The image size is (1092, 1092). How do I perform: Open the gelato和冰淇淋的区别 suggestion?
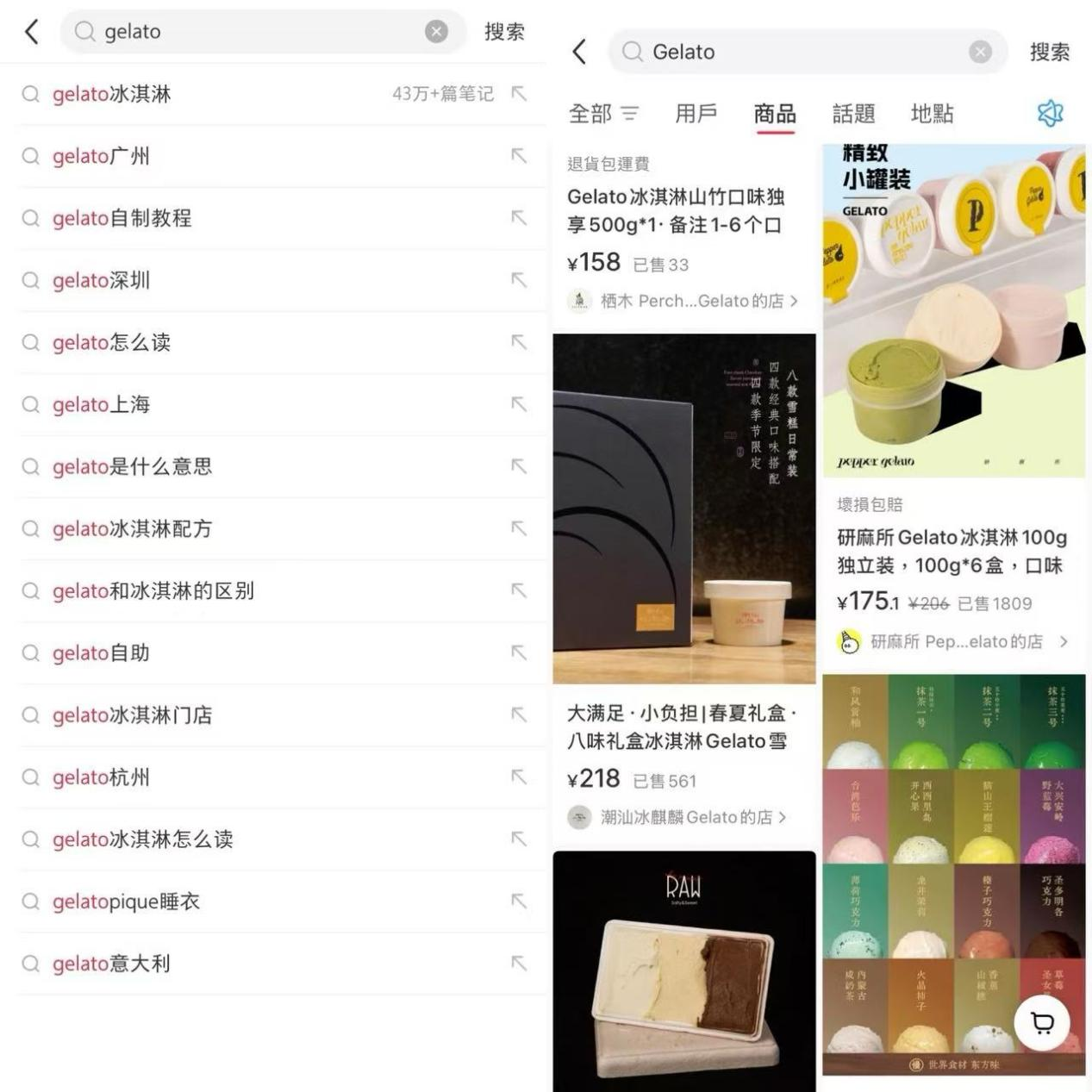tap(153, 590)
